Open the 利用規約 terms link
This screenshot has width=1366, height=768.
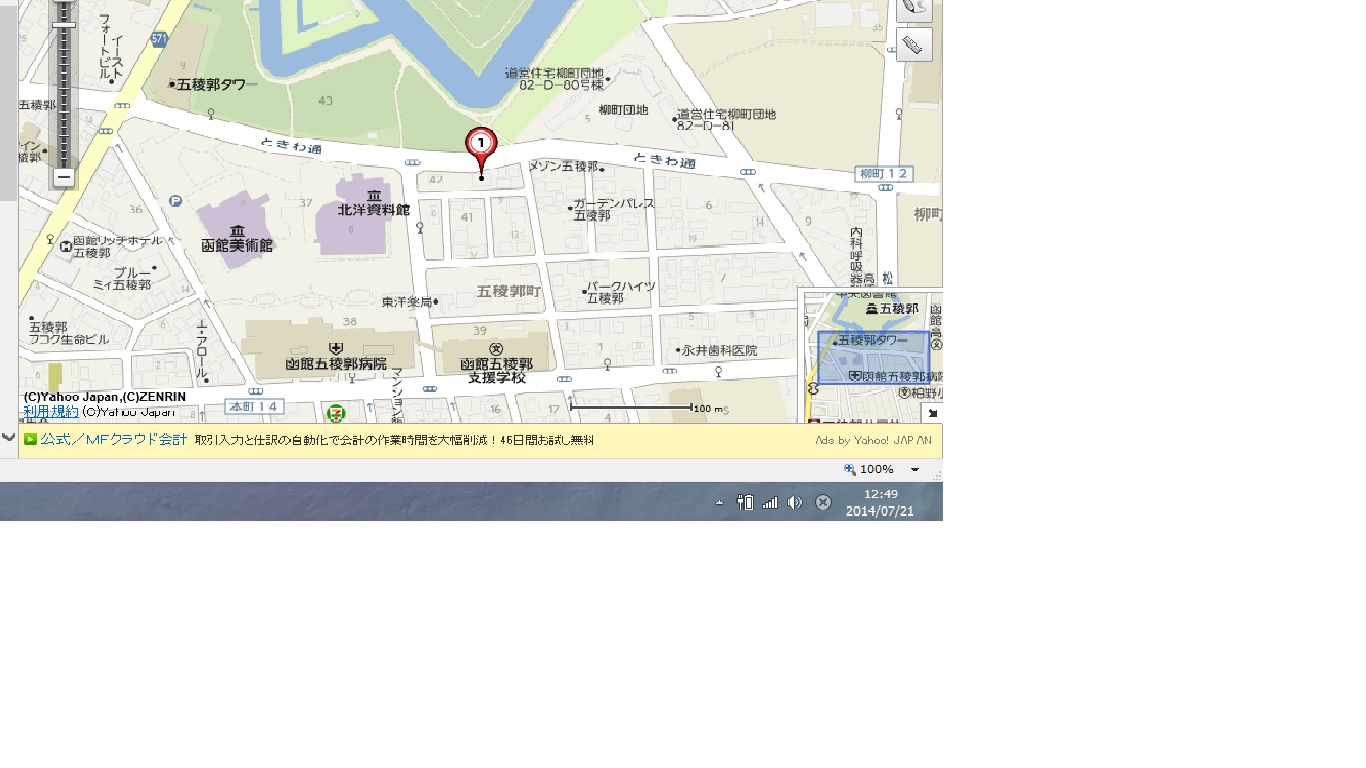click(x=51, y=411)
